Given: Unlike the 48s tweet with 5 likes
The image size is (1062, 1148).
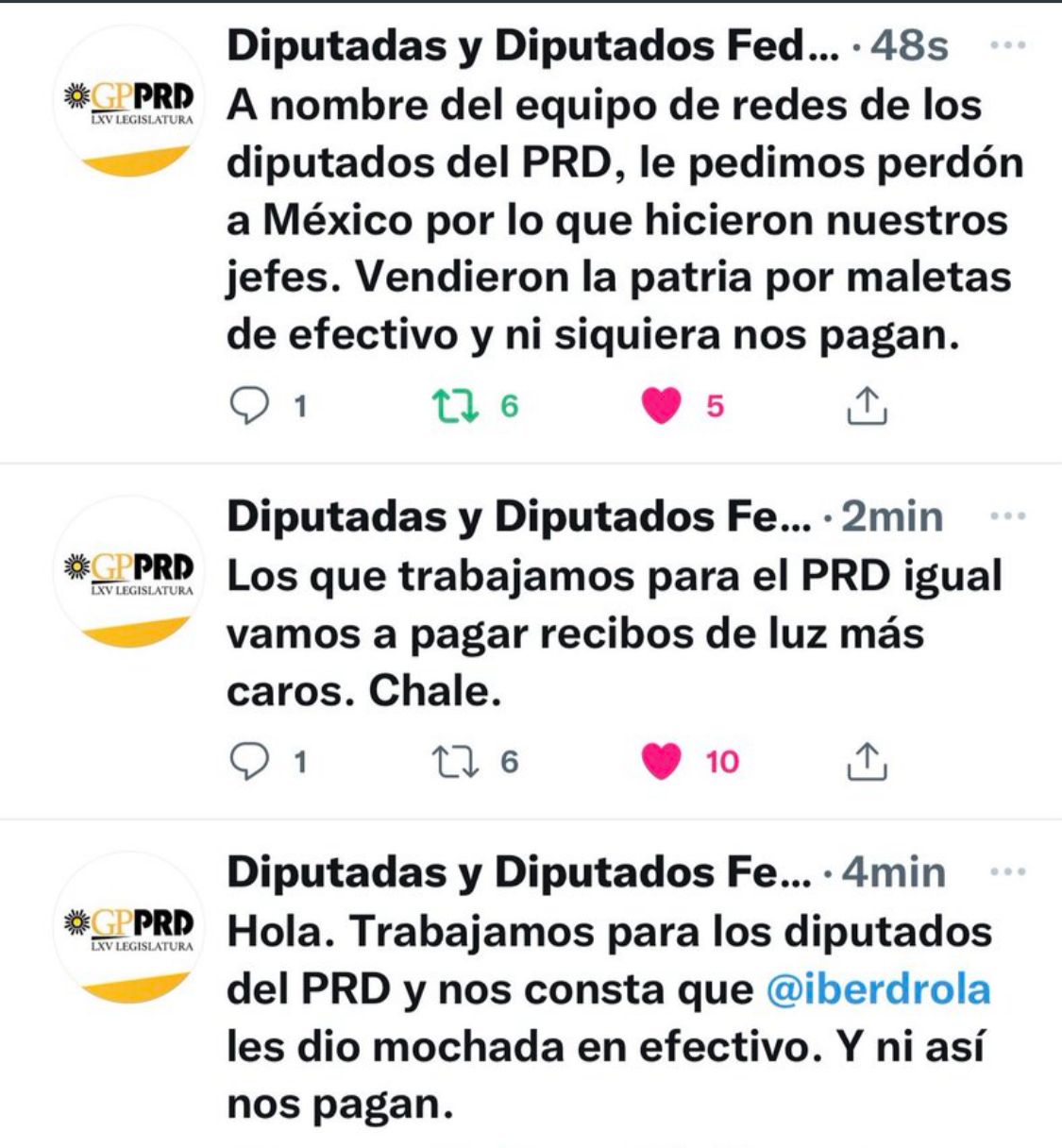Looking at the screenshot, I should [x=661, y=406].
